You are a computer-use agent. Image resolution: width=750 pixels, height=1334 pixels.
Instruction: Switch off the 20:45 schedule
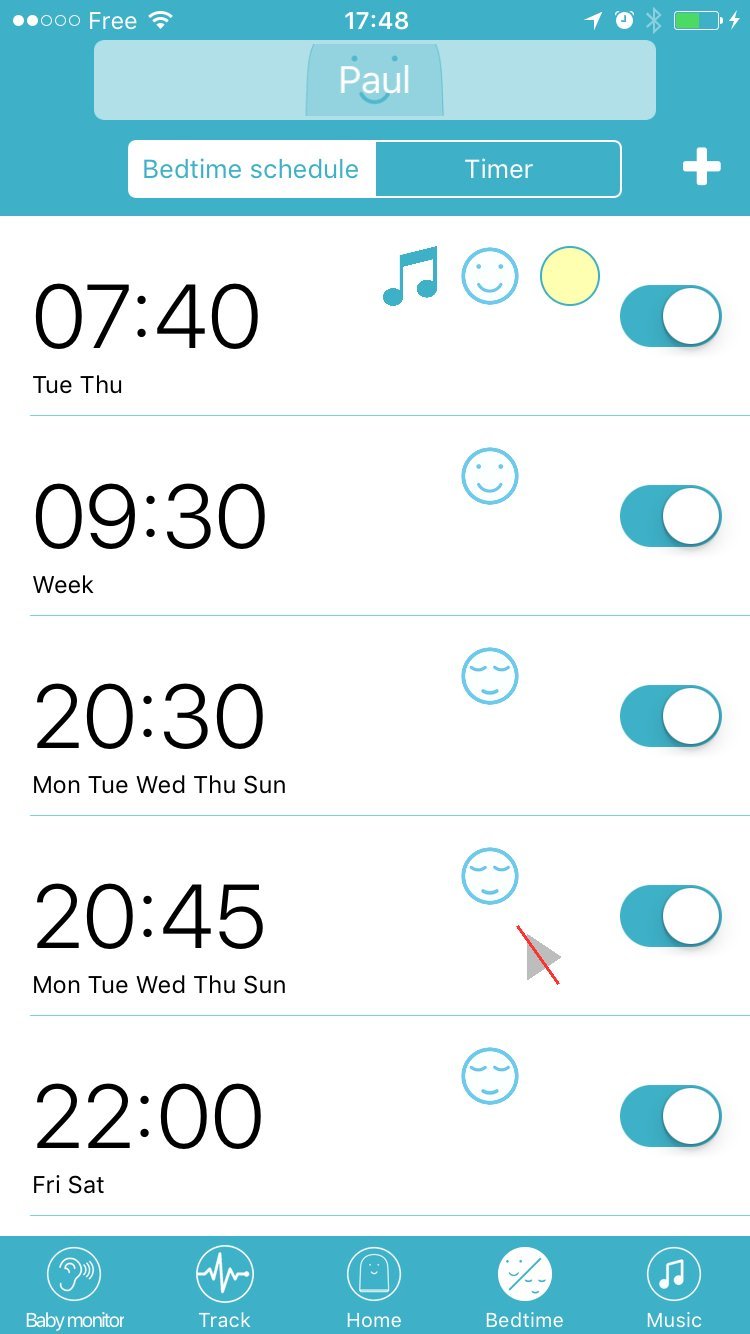[670, 916]
